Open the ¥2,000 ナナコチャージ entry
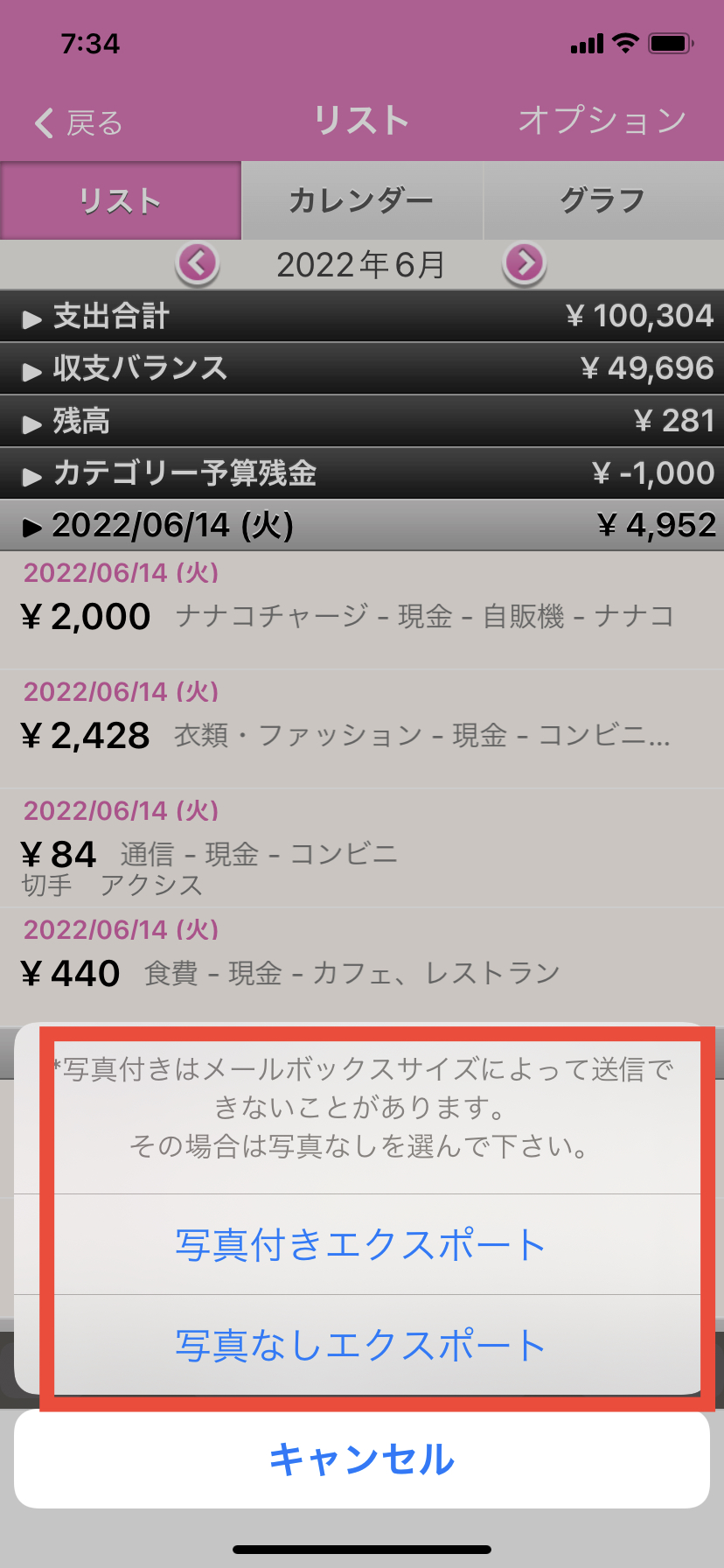The image size is (724, 1568). 361,610
